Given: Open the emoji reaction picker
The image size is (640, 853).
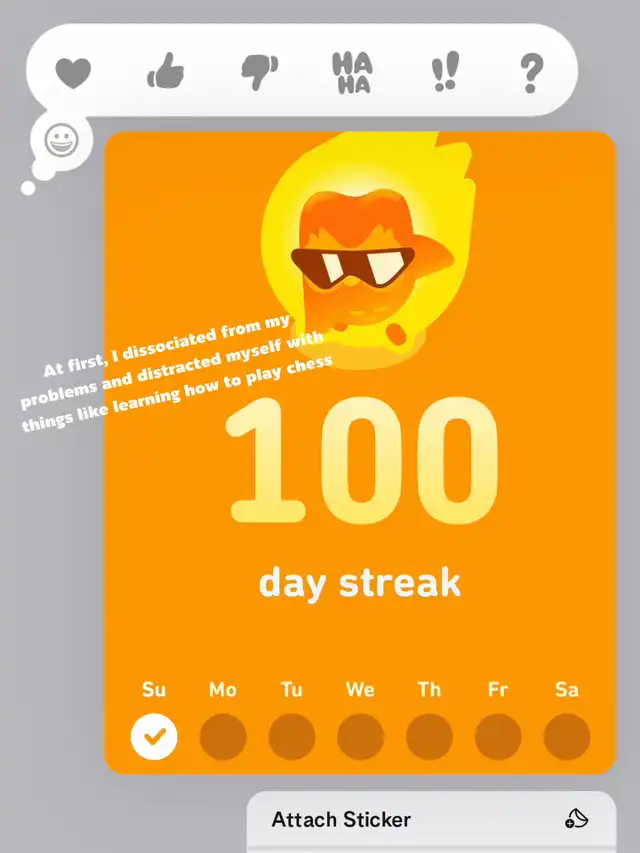Looking at the screenshot, I should [x=62, y=141].
